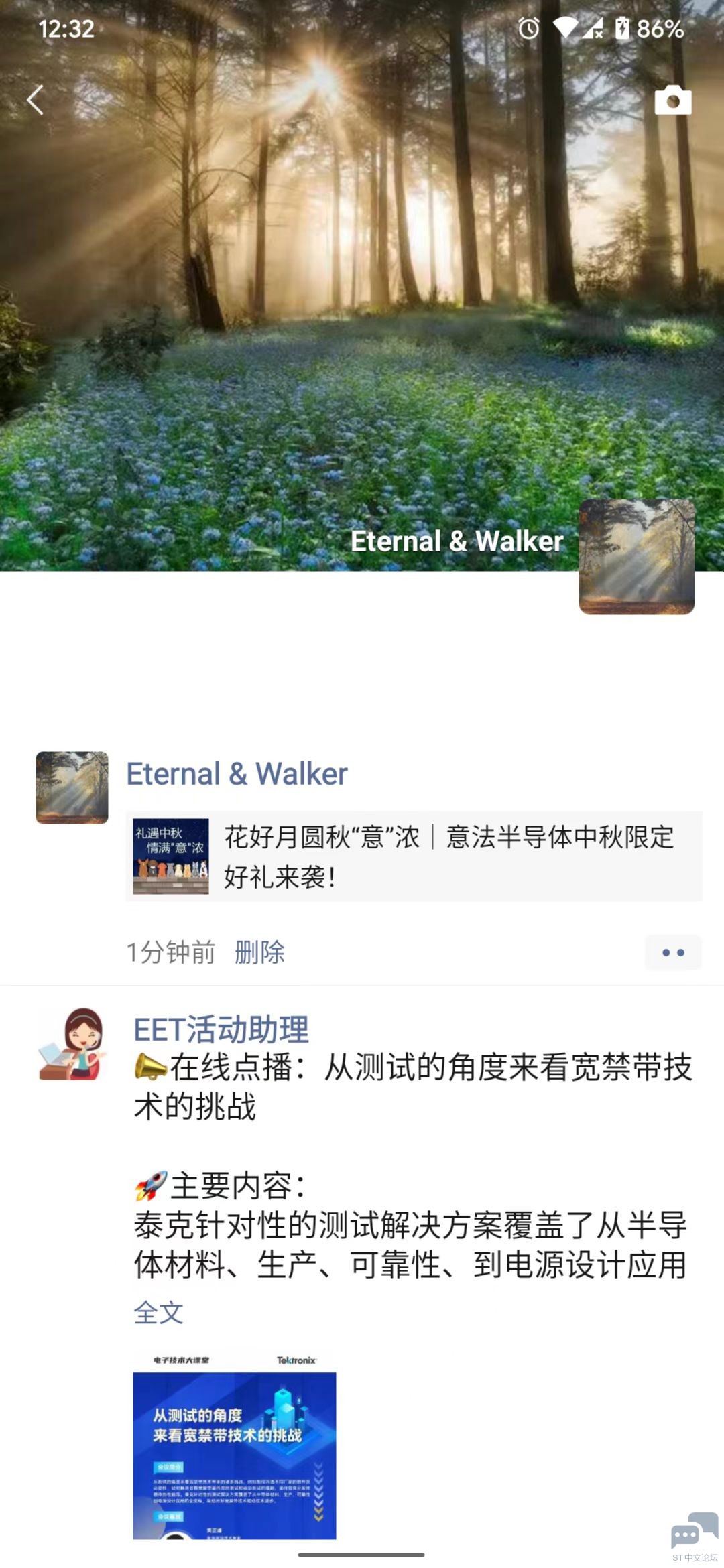Open the profile avatar on the cover photo

[636, 556]
